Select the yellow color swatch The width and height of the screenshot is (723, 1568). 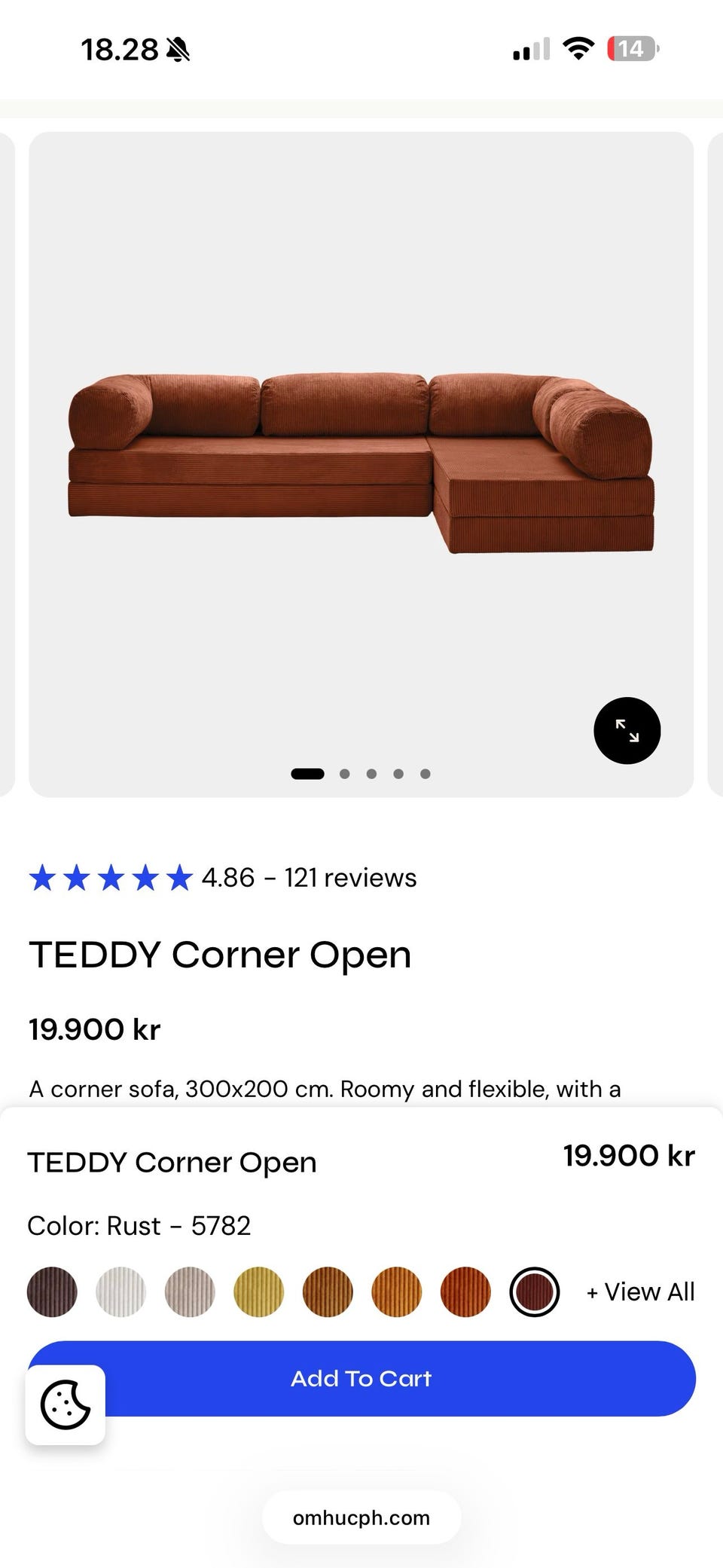258,1291
